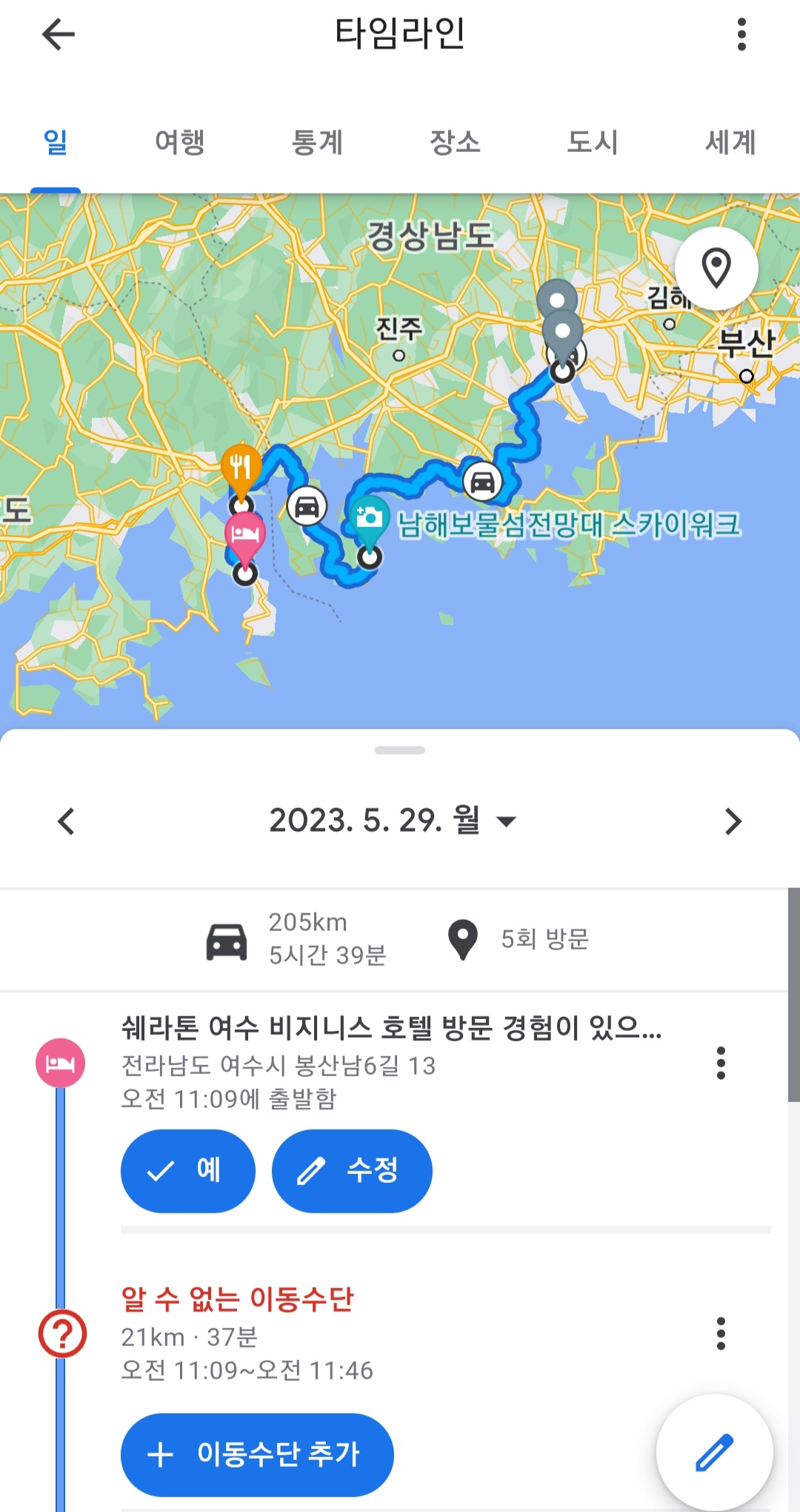Go to the next day
The width and height of the screenshot is (800, 1512).
[x=733, y=821]
